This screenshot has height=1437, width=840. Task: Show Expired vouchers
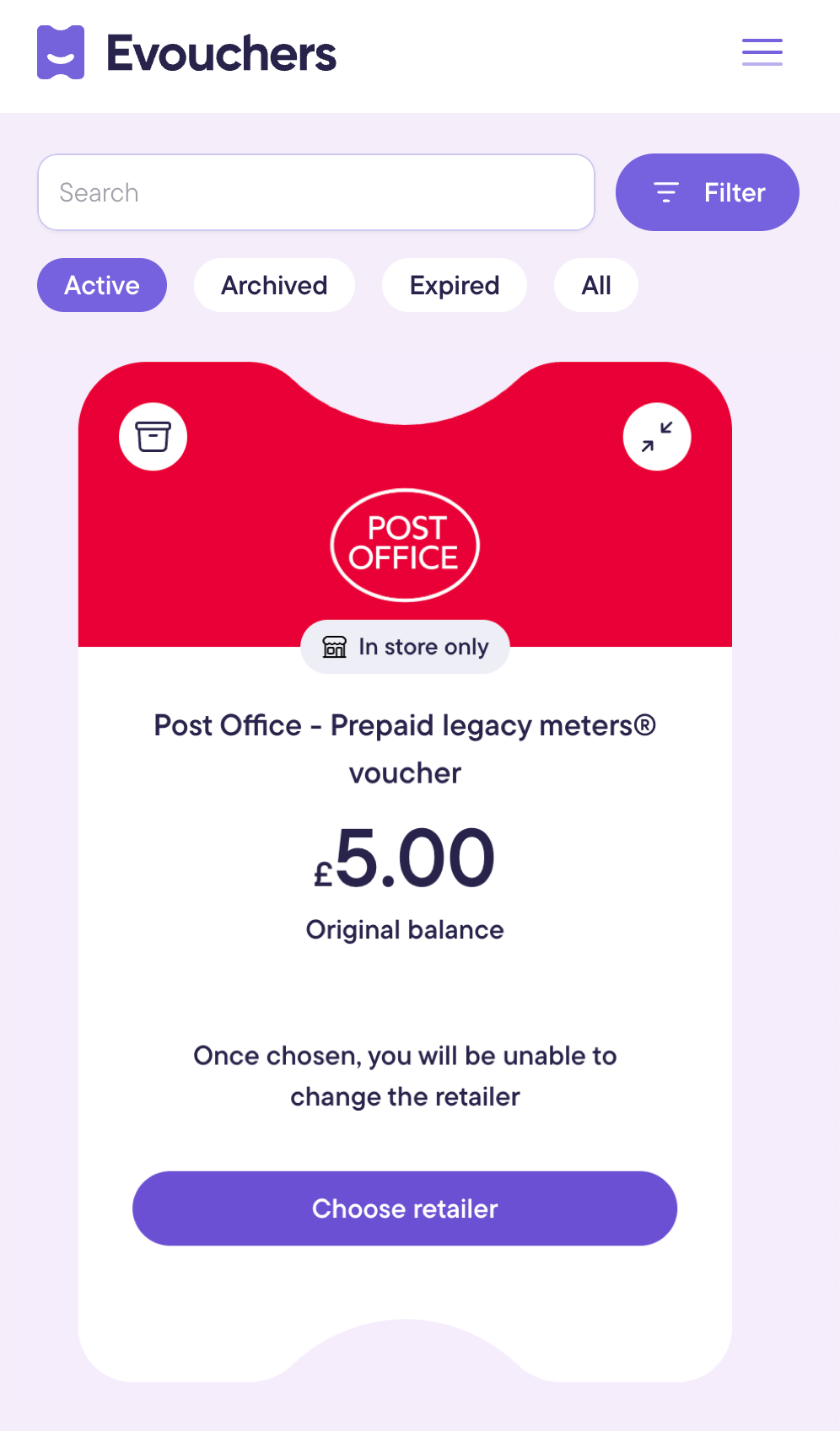point(455,285)
